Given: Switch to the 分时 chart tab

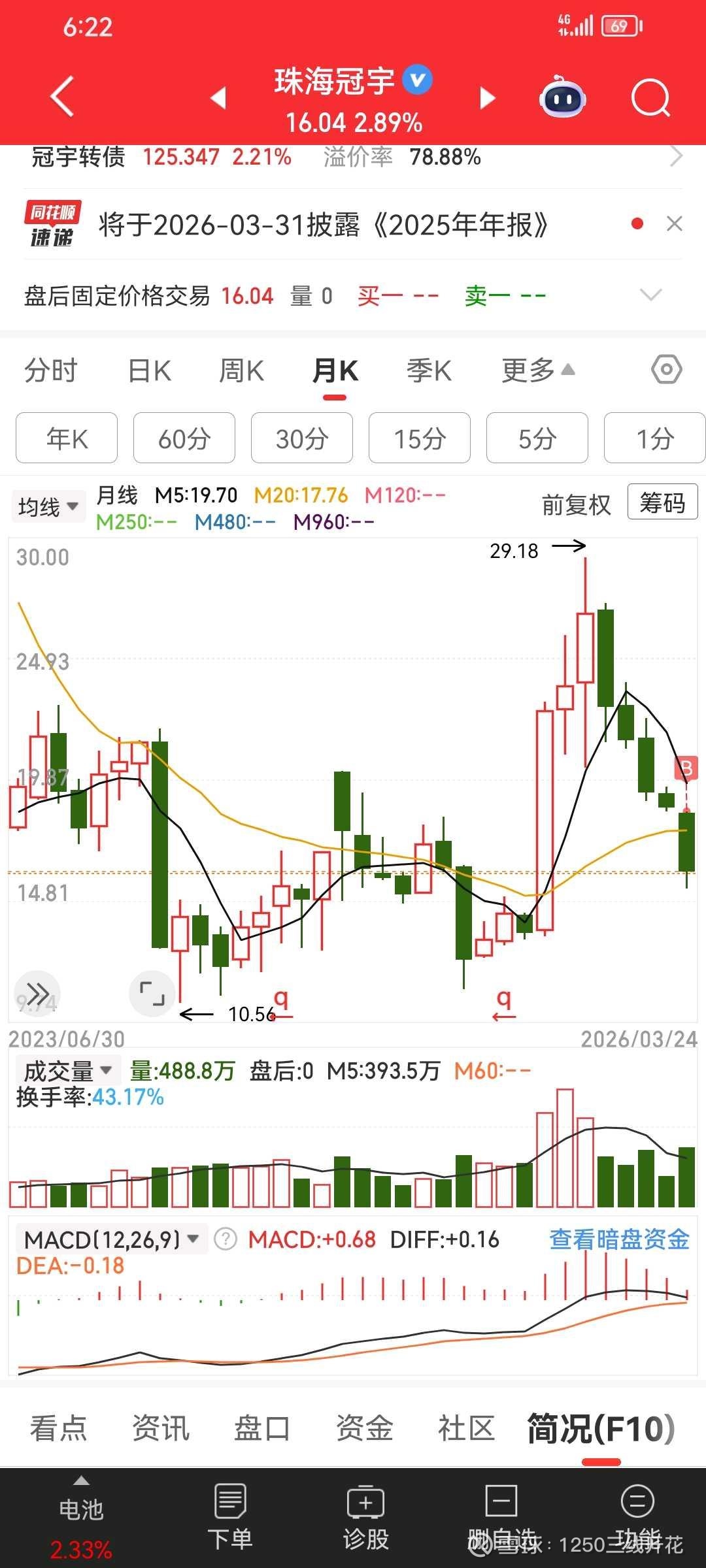Looking at the screenshot, I should click(x=51, y=371).
